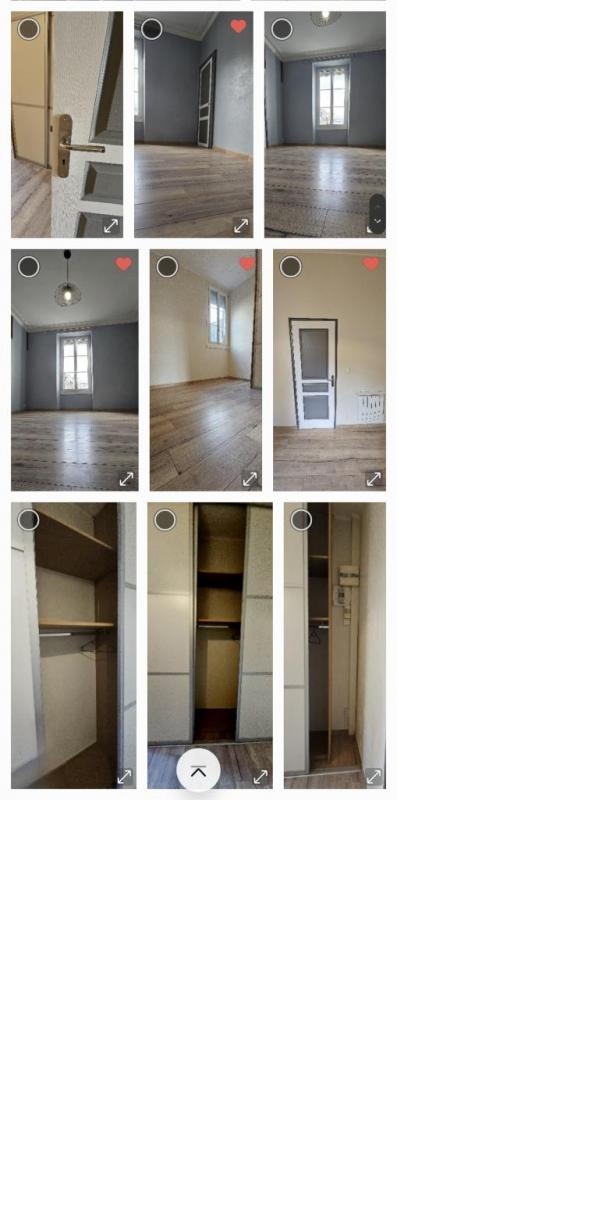Expand the closet with electrical panel photo

pos(374,776)
